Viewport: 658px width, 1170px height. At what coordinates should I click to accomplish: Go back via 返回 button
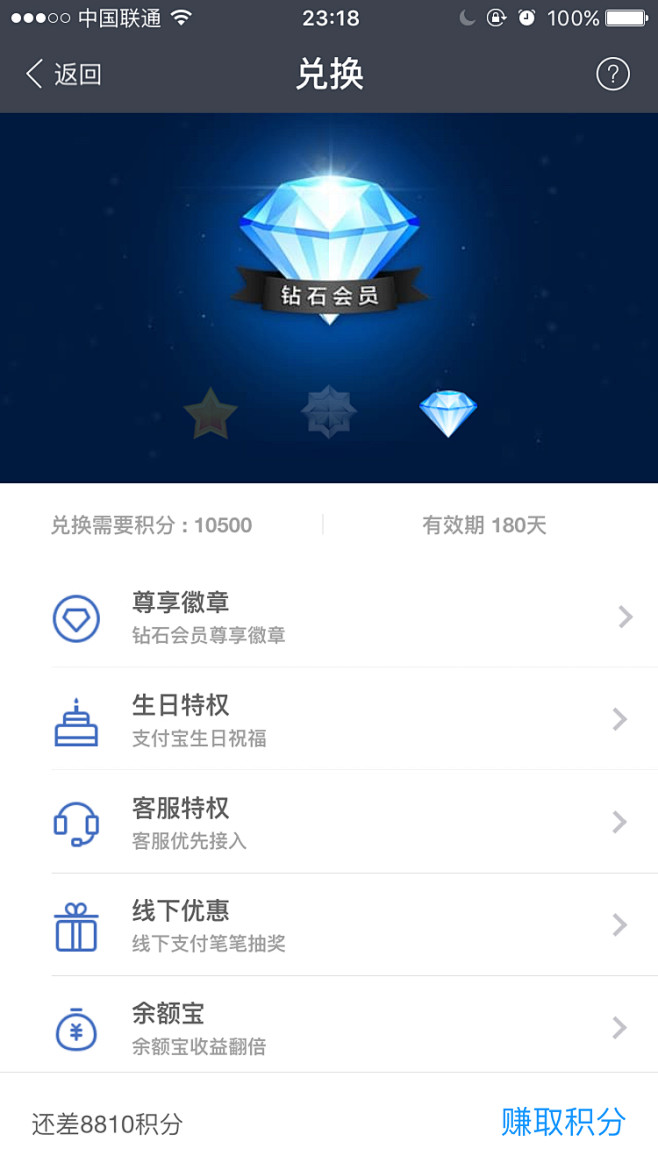63,75
